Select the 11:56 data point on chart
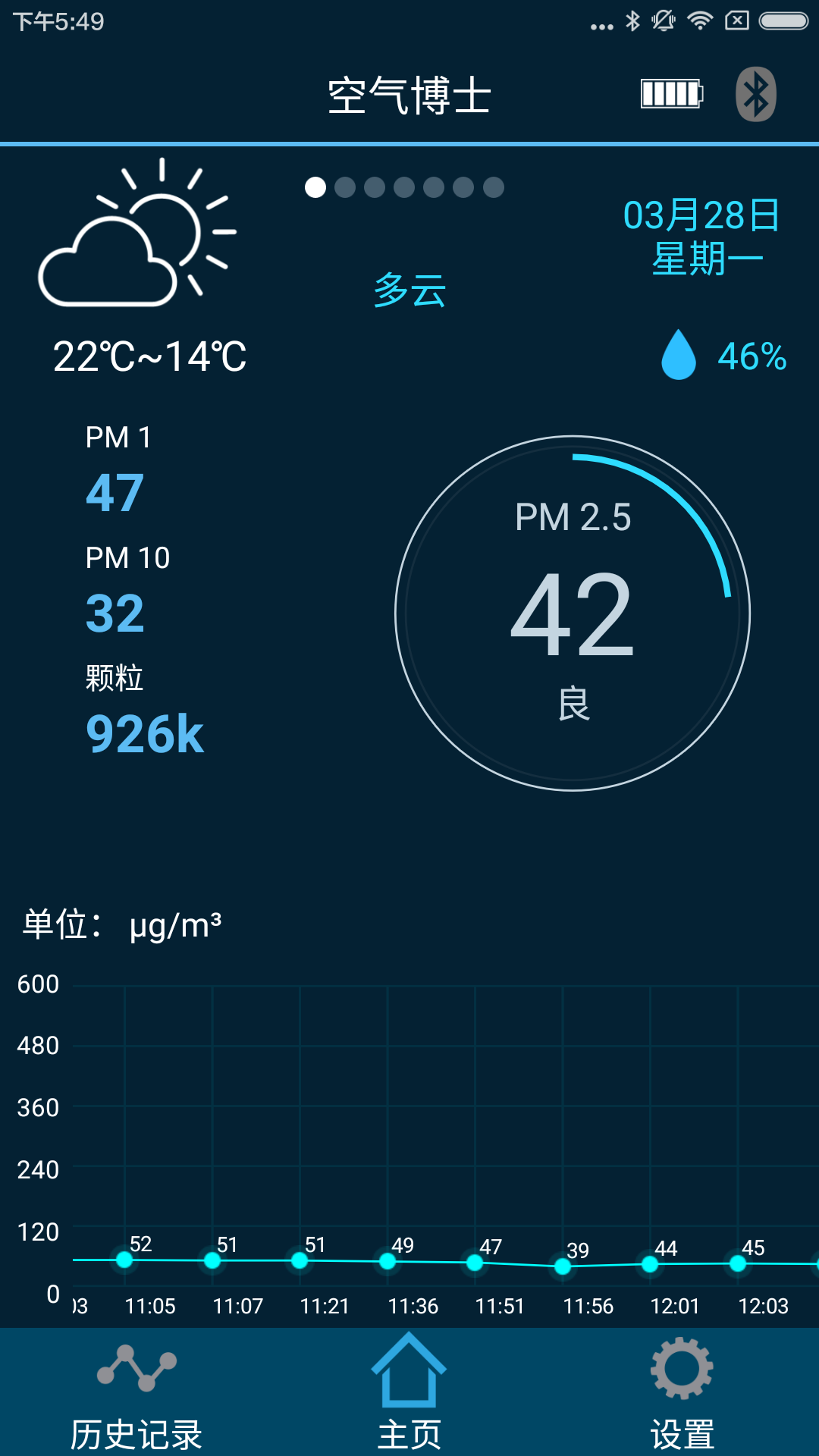Screen dimensions: 819x1456 563,1266
